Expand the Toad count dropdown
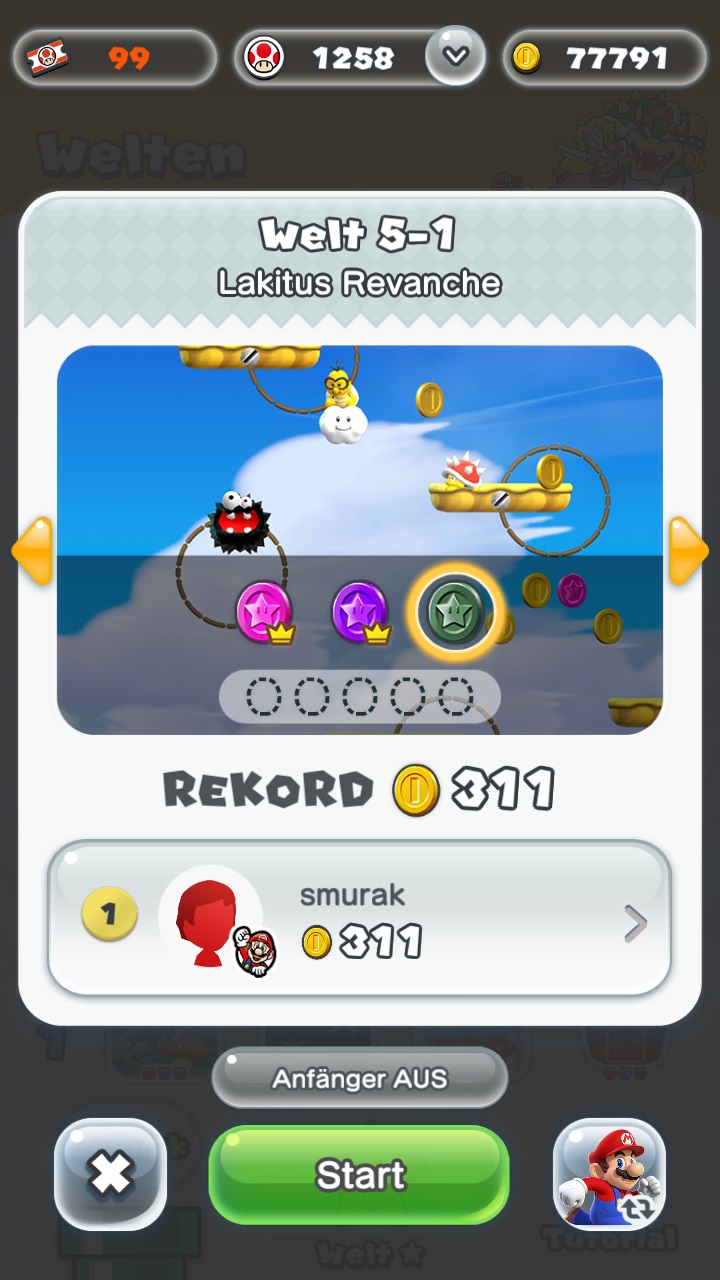Image resolution: width=720 pixels, height=1280 pixels. click(455, 56)
